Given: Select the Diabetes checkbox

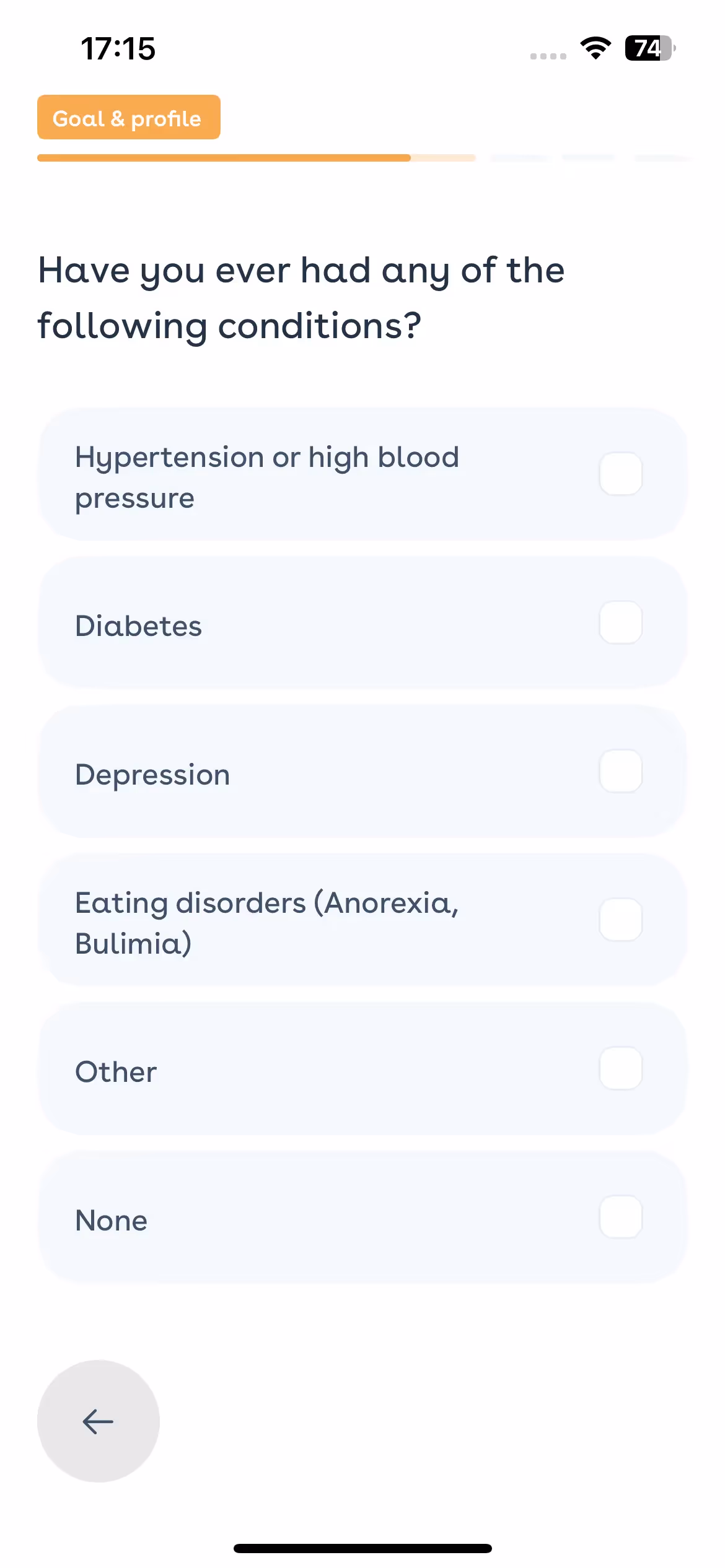Looking at the screenshot, I should [620, 623].
